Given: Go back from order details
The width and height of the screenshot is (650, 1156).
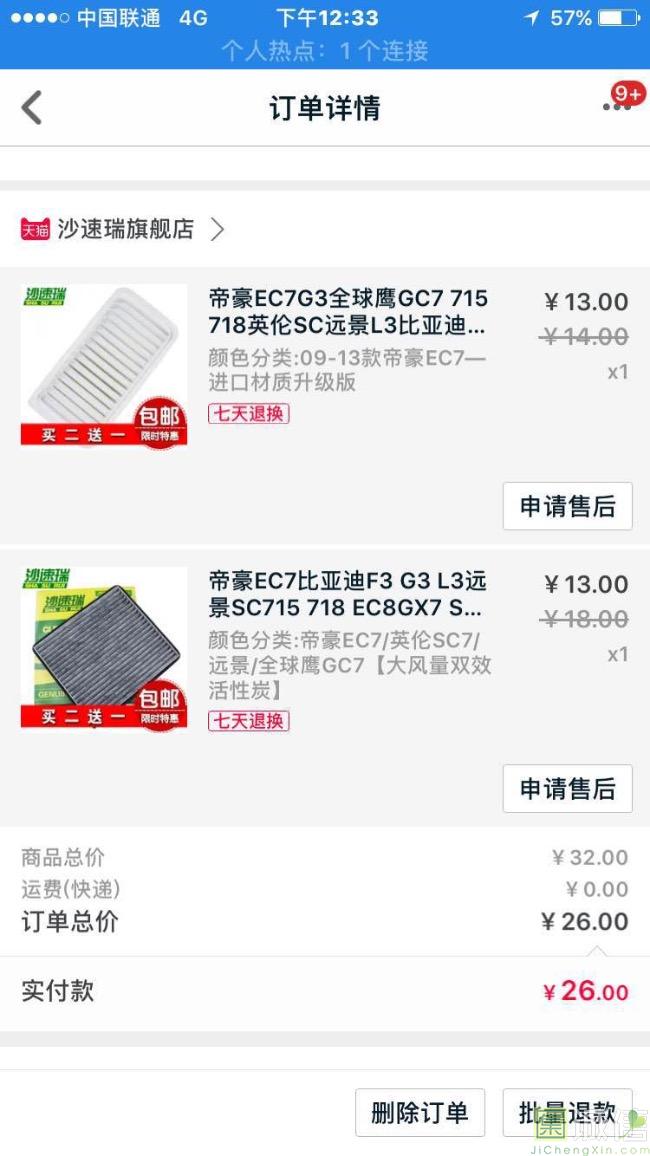Looking at the screenshot, I should click(32, 107).
